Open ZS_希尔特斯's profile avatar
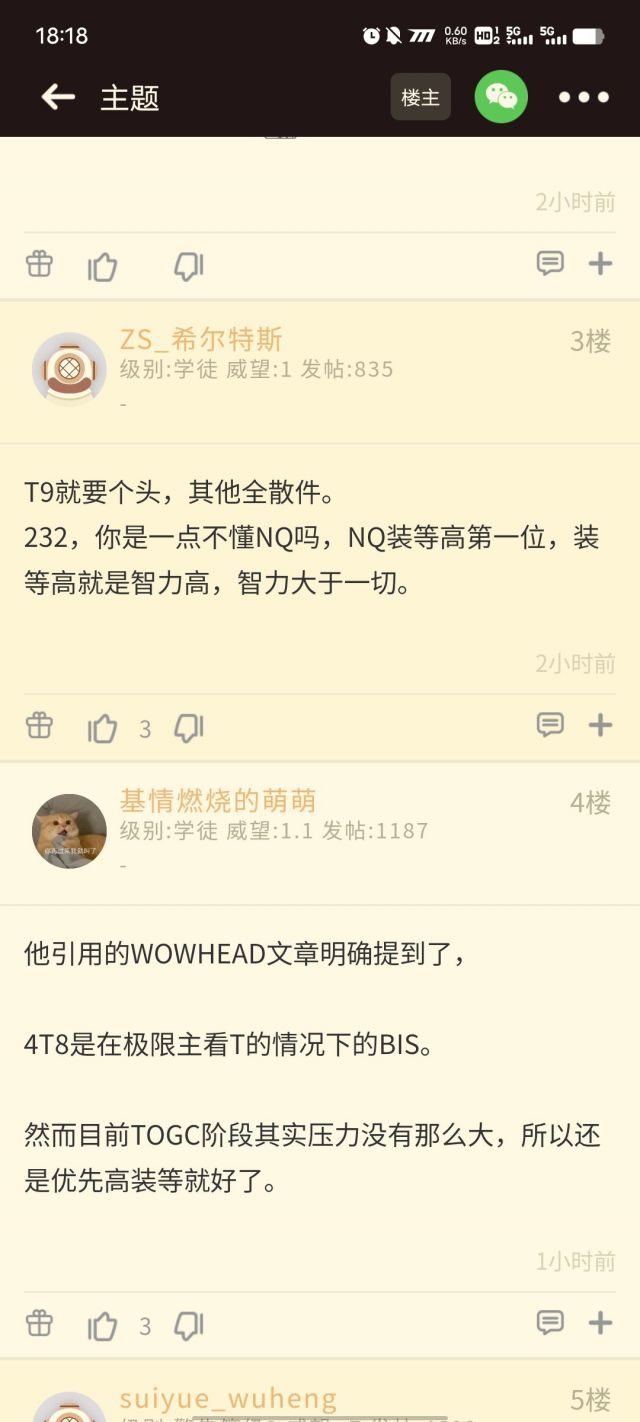This screenshot has width=640, height=1422. click(x=69, y=368)
